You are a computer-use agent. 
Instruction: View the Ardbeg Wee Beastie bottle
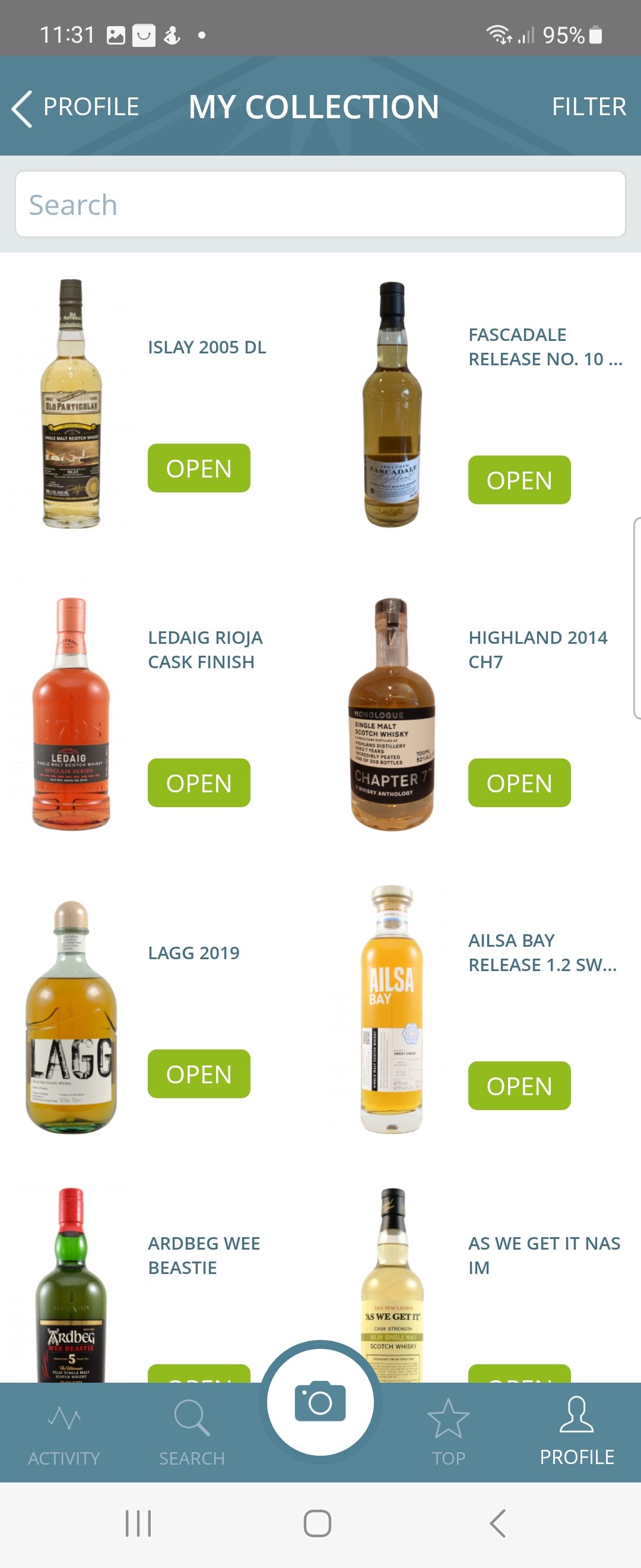(x=71, y=1284)
